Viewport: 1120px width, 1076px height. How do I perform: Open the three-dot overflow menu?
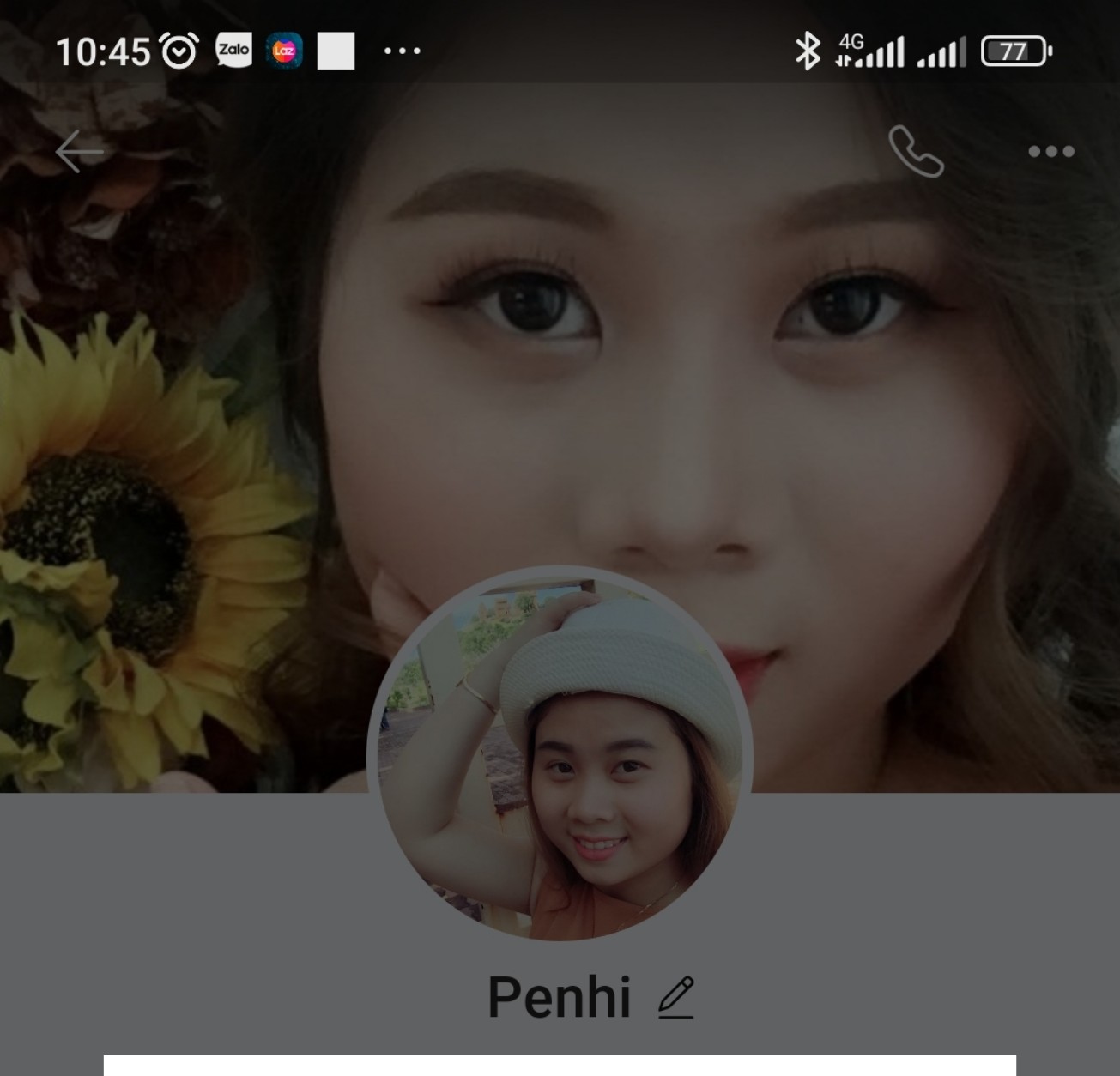[x=1050, y=152]
